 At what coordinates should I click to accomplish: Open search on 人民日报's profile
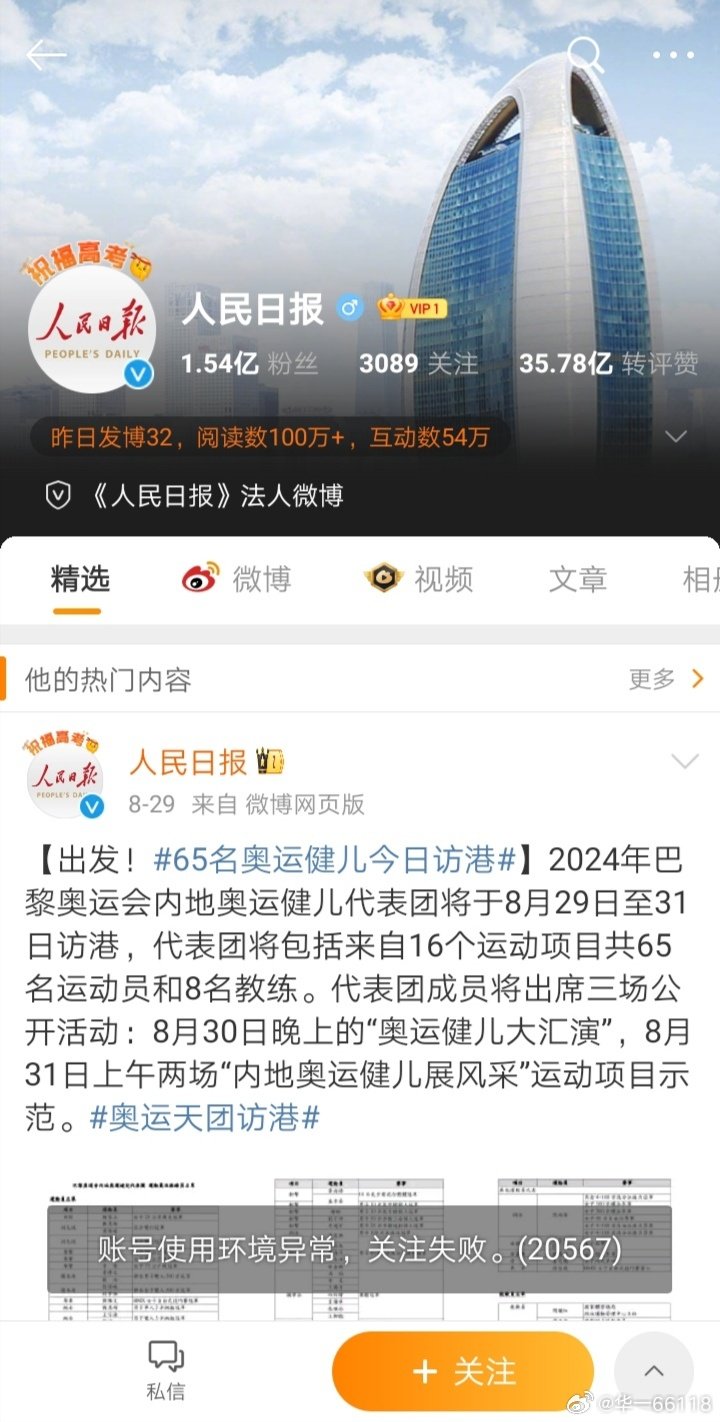tap(585, 55)
